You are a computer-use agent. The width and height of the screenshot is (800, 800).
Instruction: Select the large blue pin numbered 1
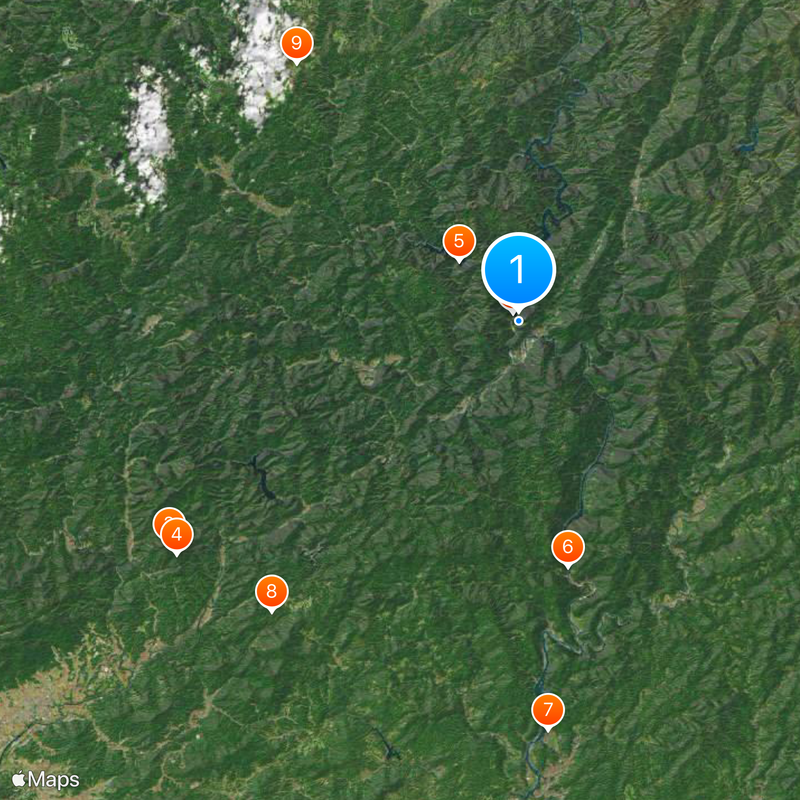click(x=518, y=268)
